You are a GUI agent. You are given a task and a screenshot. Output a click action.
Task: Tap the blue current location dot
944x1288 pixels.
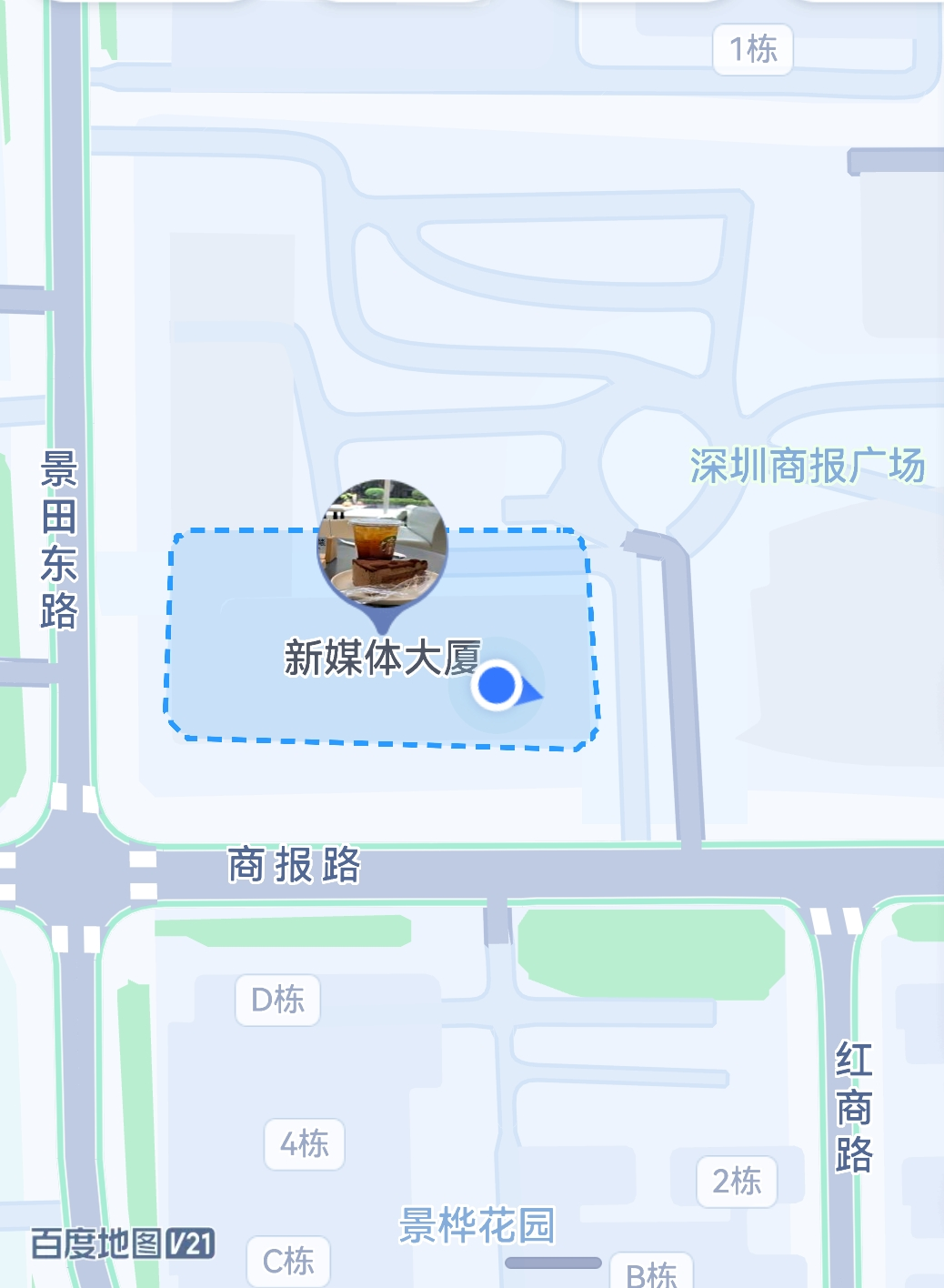(x=497, y=685)
